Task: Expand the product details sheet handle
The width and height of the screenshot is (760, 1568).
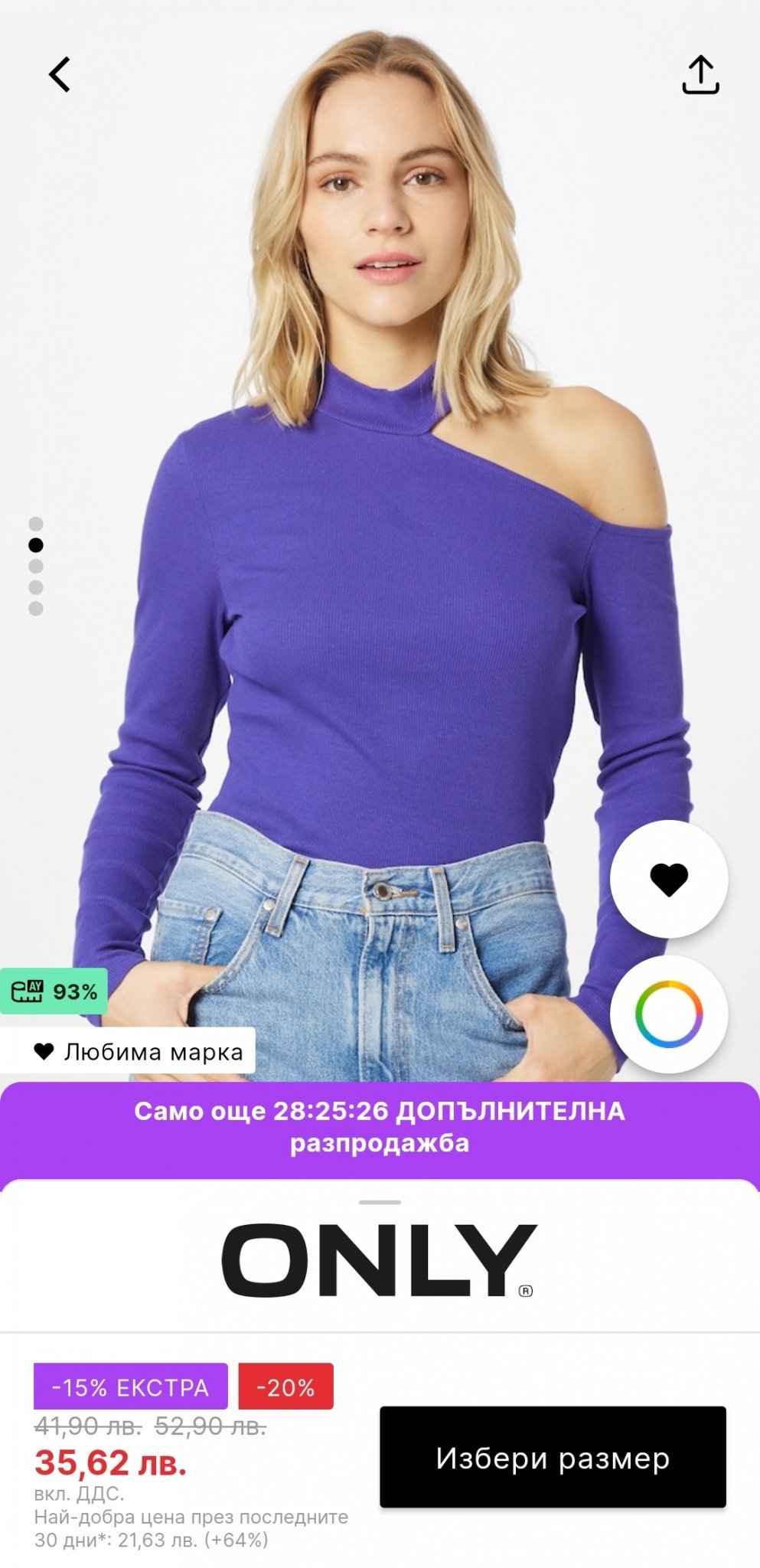Action: tap(380, 1202)
